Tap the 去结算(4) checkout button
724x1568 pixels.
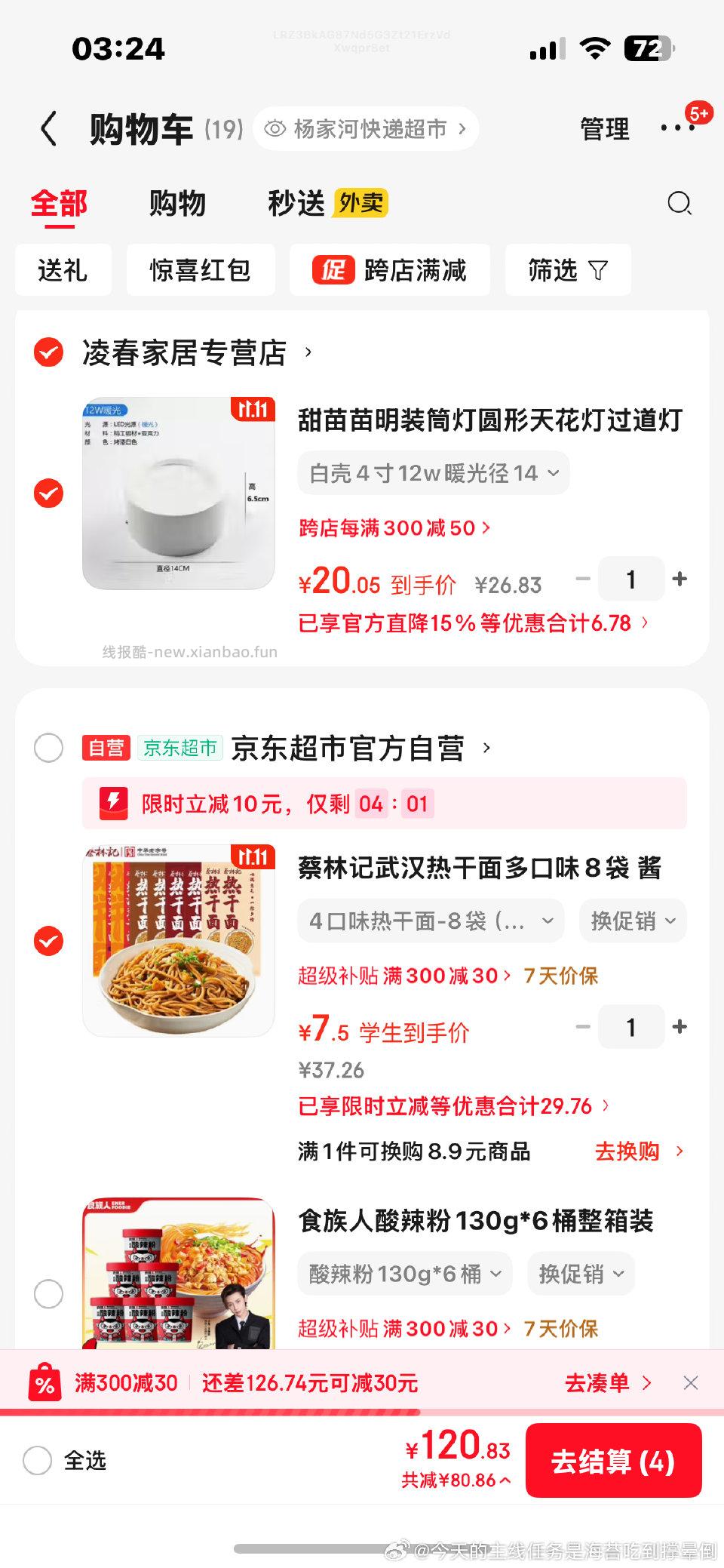(x=614, y=1460)
